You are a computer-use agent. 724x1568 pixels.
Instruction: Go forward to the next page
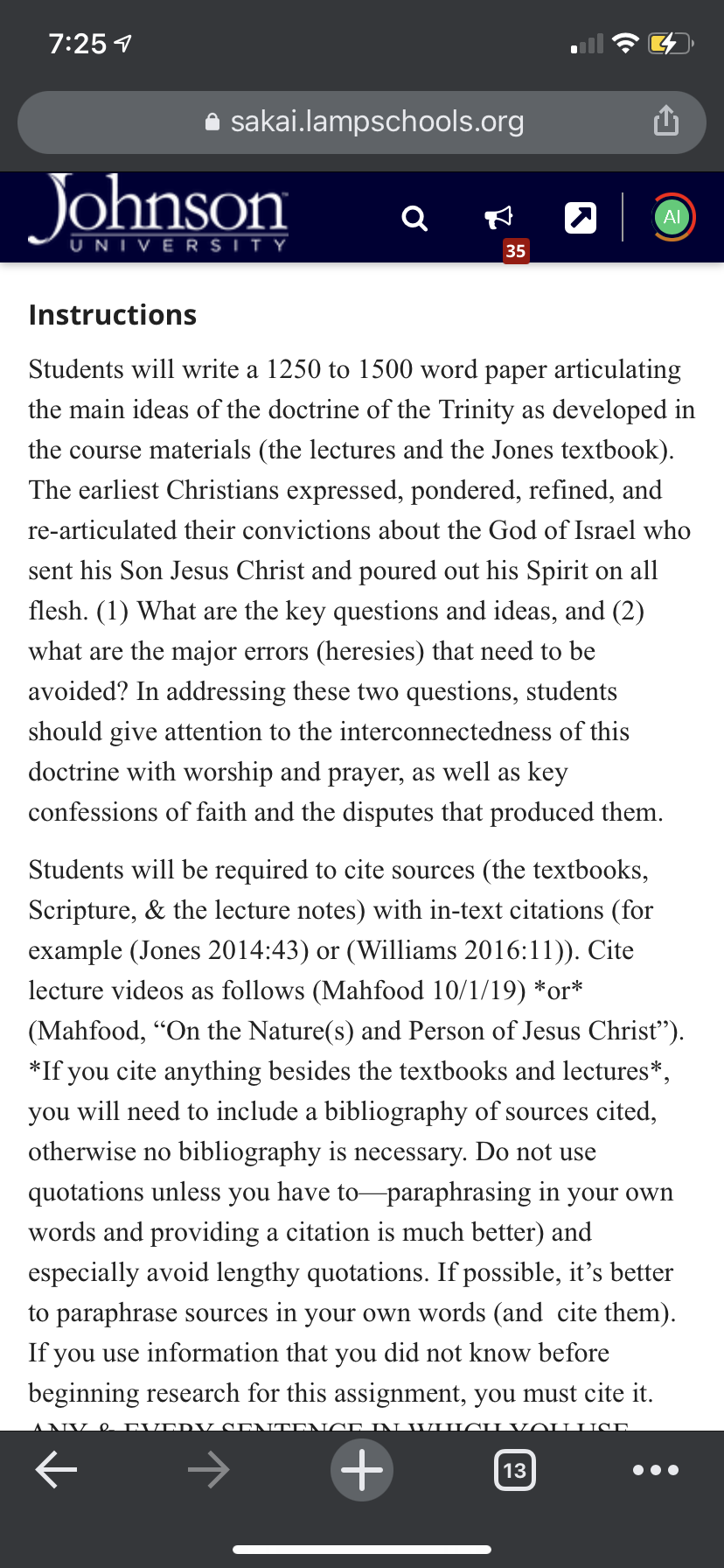(x=209, y=1470)
